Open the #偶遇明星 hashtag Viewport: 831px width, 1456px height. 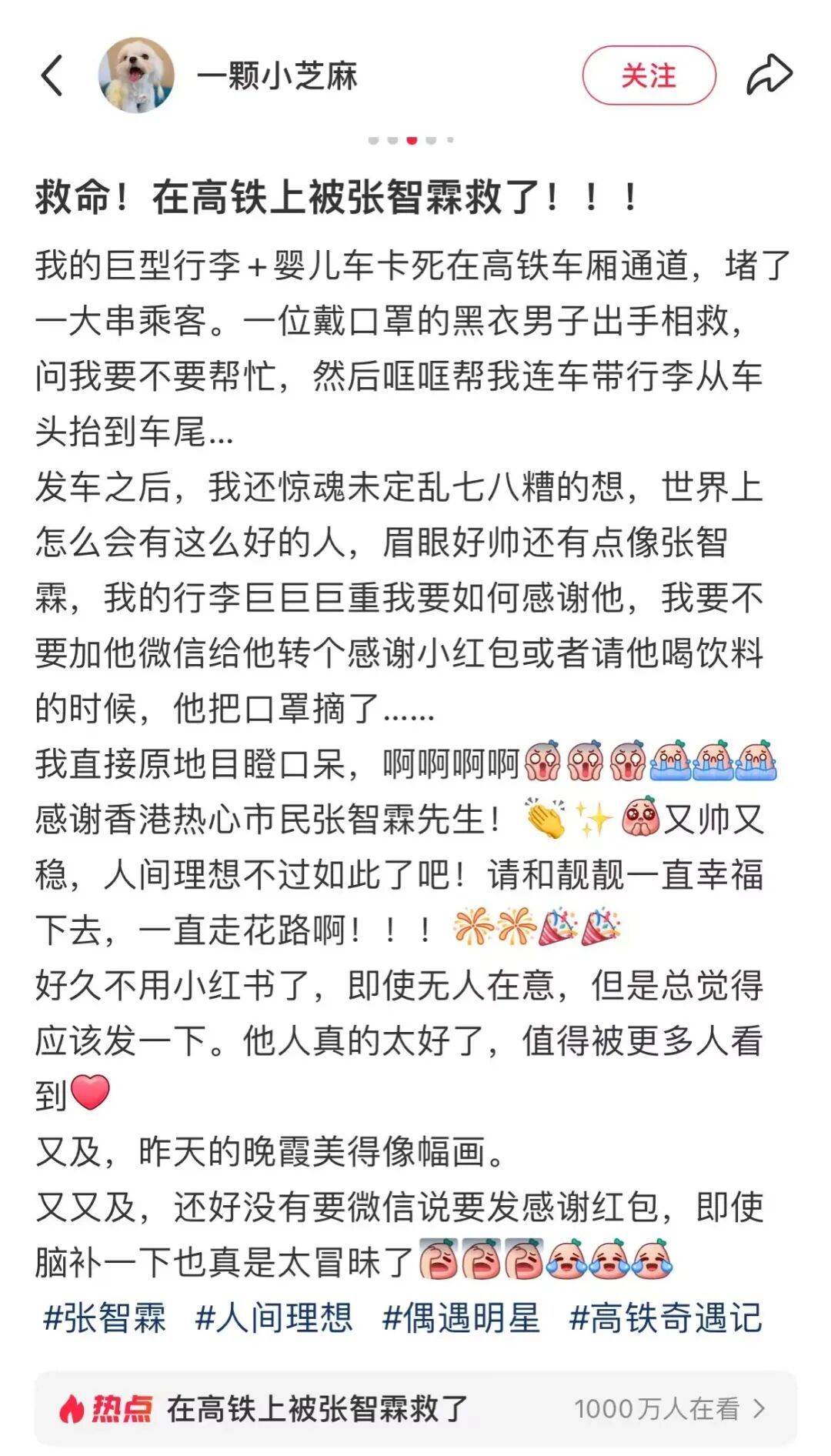pos(461,1318)
